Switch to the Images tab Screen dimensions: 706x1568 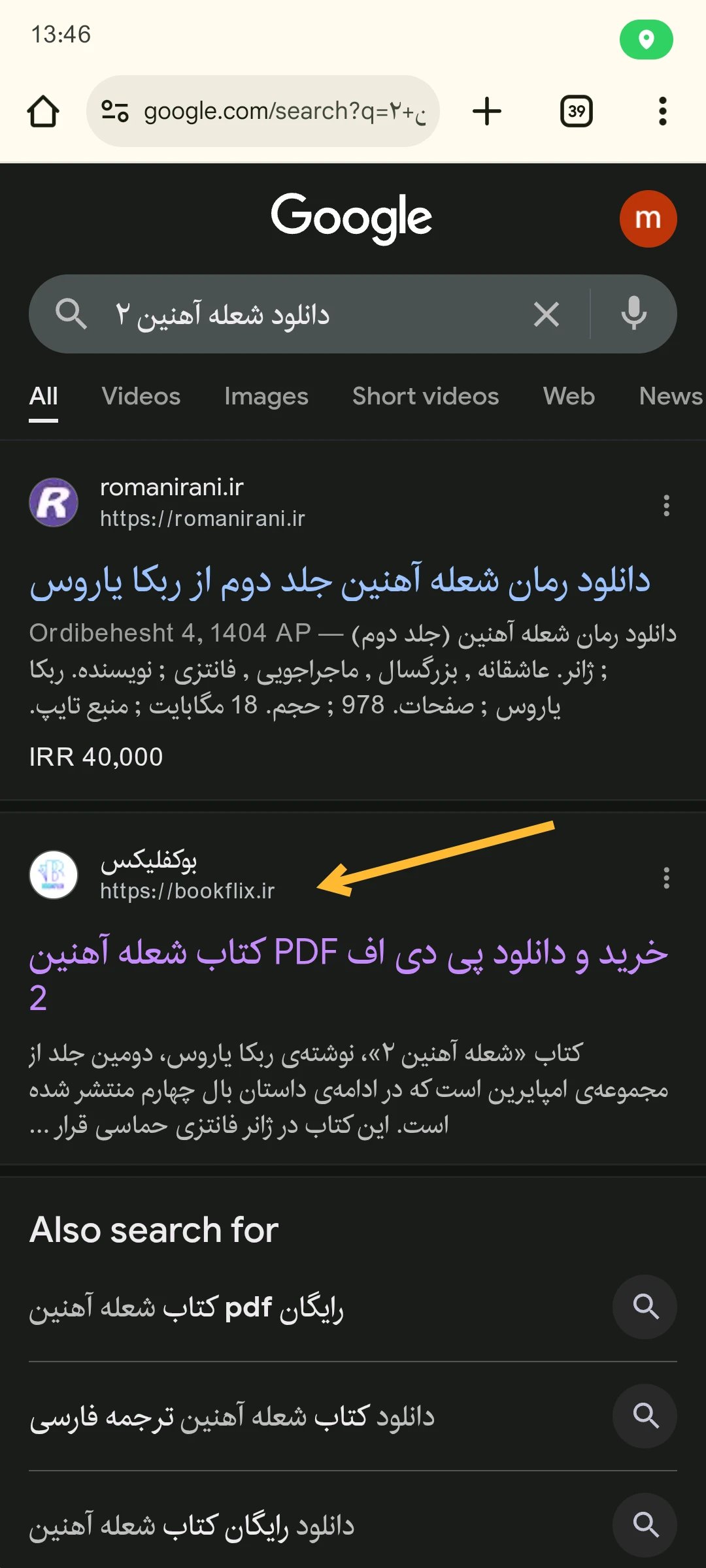(x=266, y=397)
